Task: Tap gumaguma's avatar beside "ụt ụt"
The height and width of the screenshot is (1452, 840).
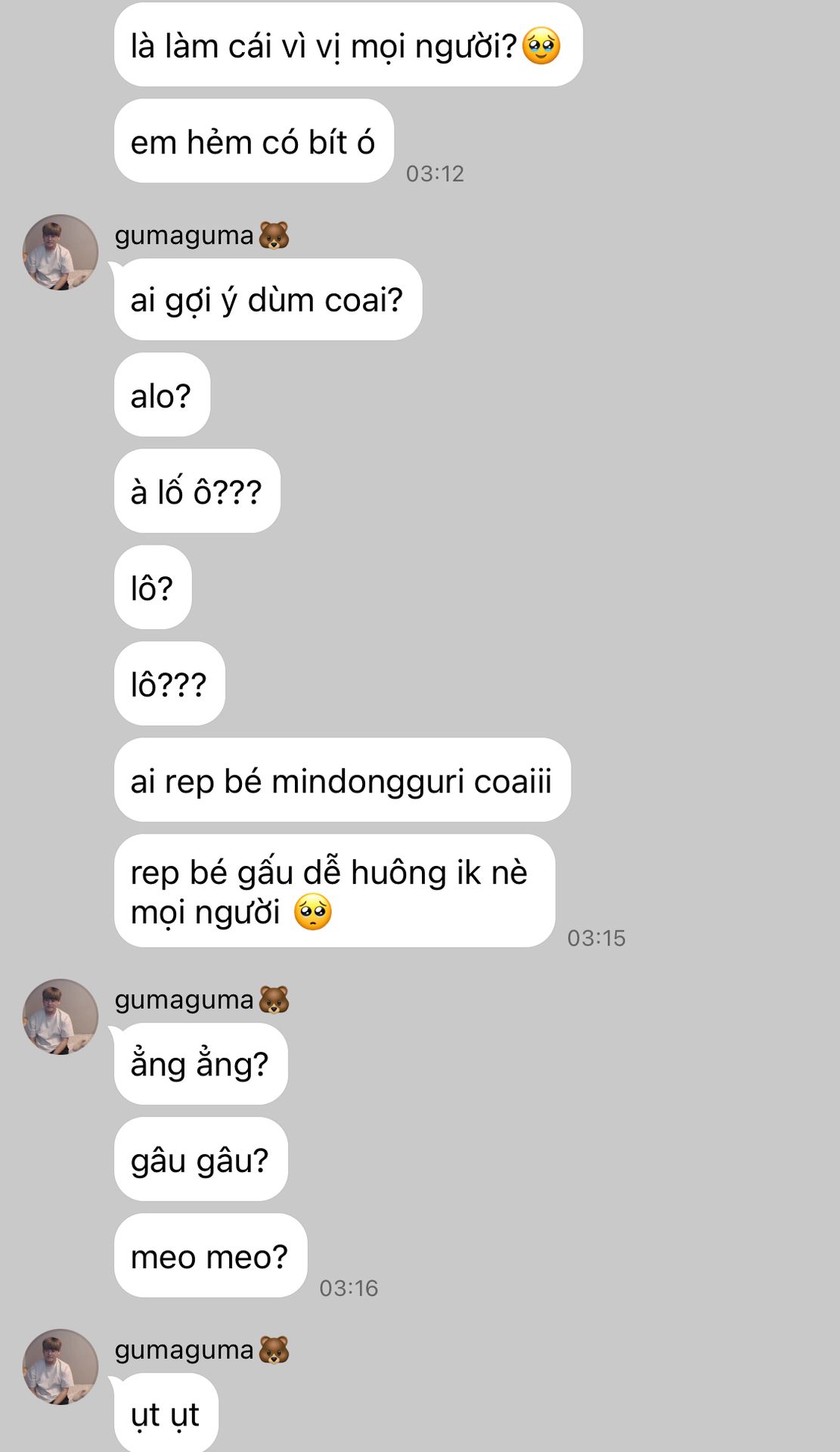Action: (60, 1367)
